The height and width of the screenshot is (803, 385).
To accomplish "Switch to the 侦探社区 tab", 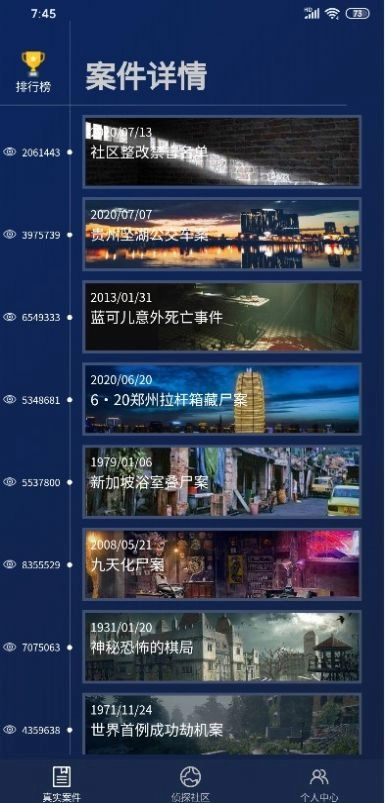I will [190, 784].
